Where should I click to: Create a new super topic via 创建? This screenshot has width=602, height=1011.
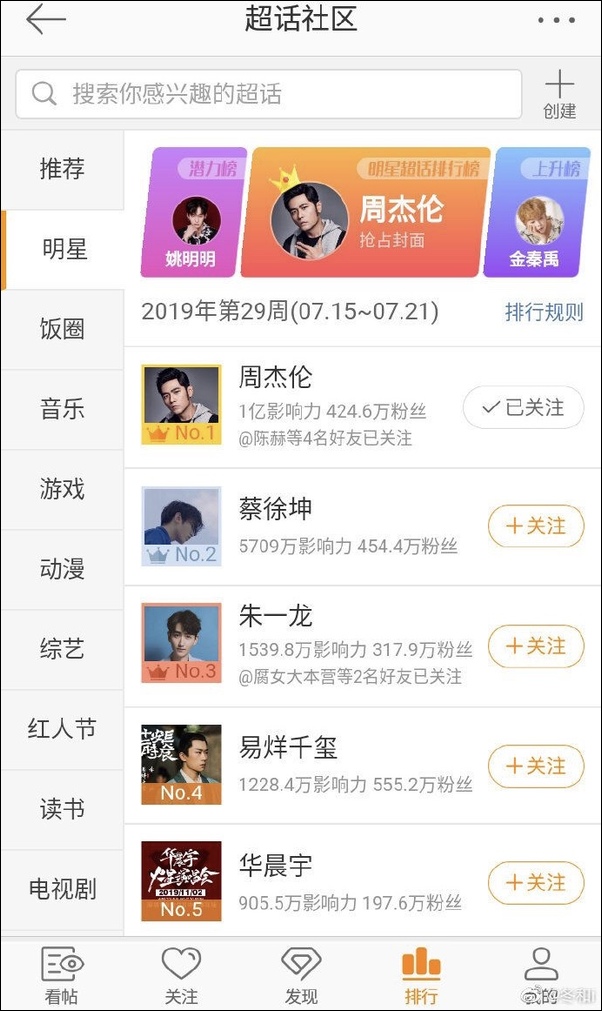pos(560,94)
